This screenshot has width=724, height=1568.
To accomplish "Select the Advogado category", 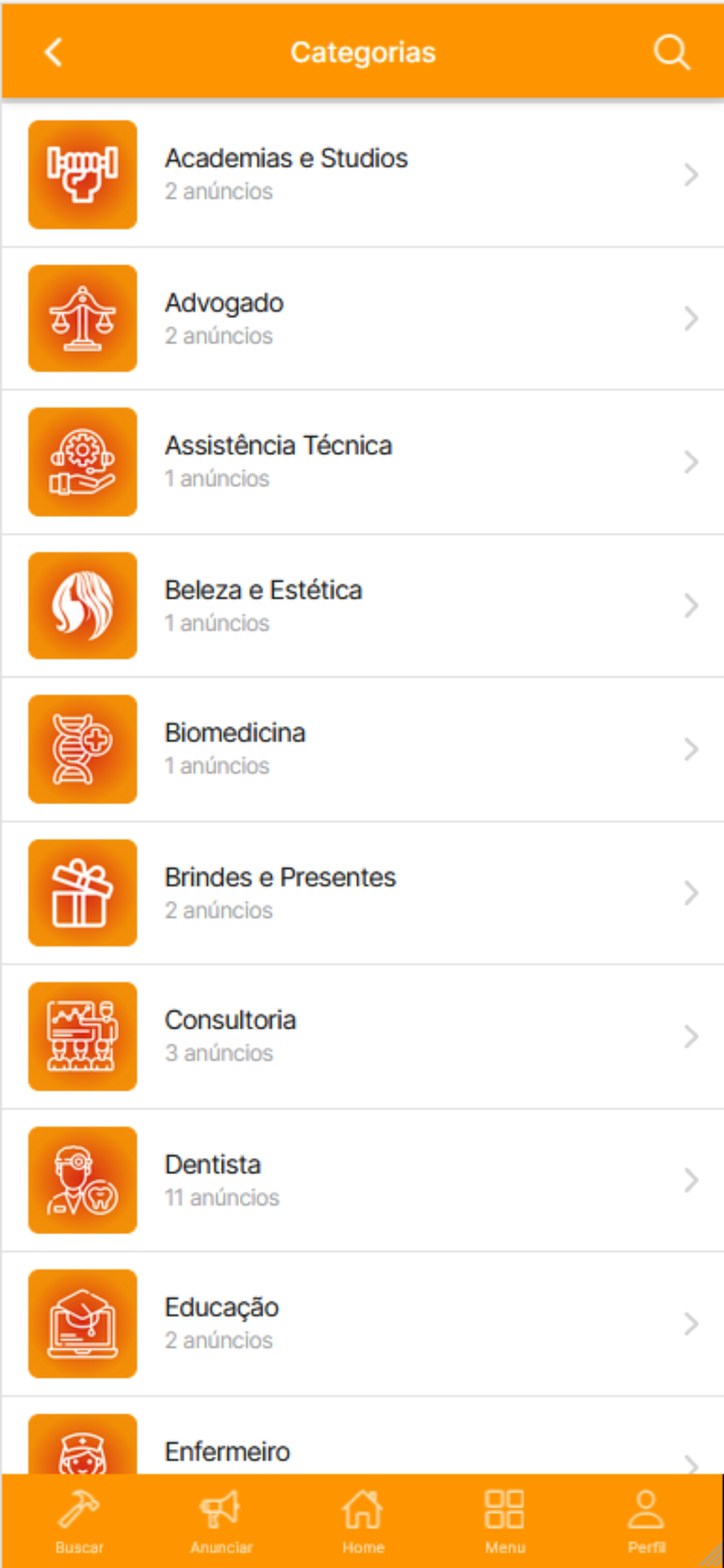I will click(362, 318).
